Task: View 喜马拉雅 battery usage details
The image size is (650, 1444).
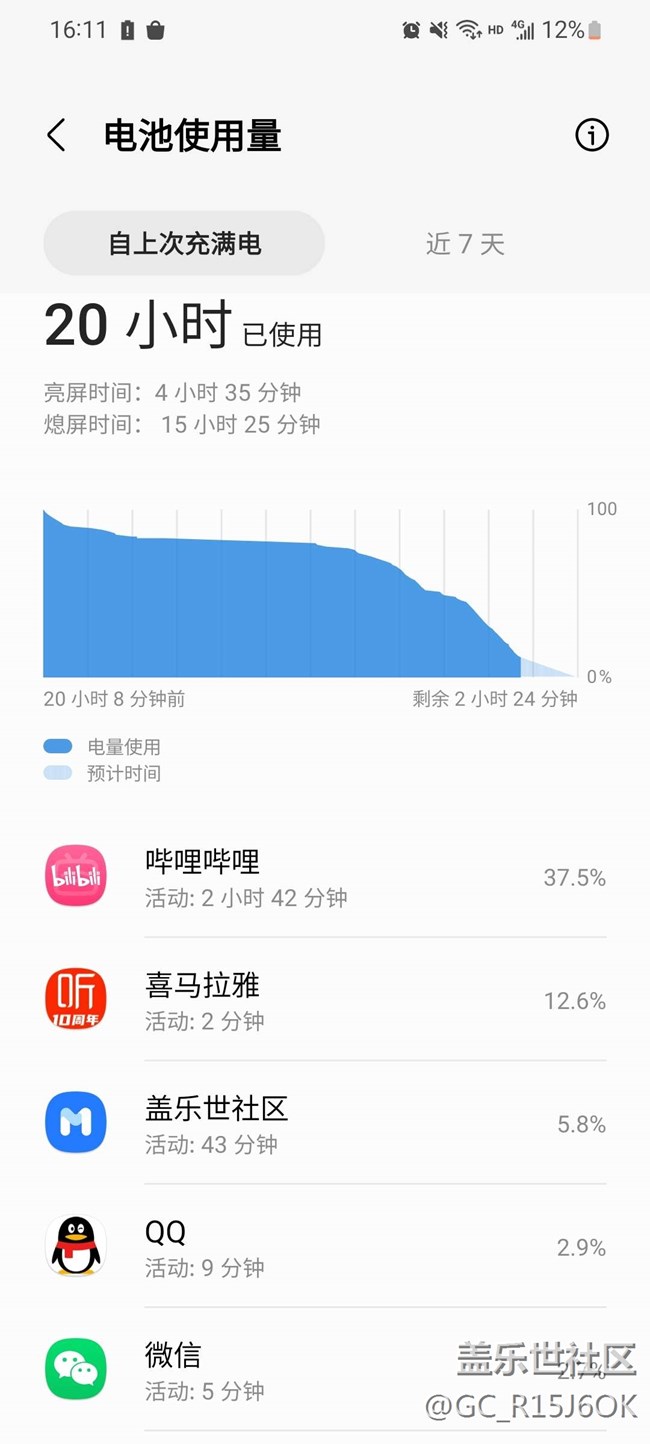Action: (325, 1000)
